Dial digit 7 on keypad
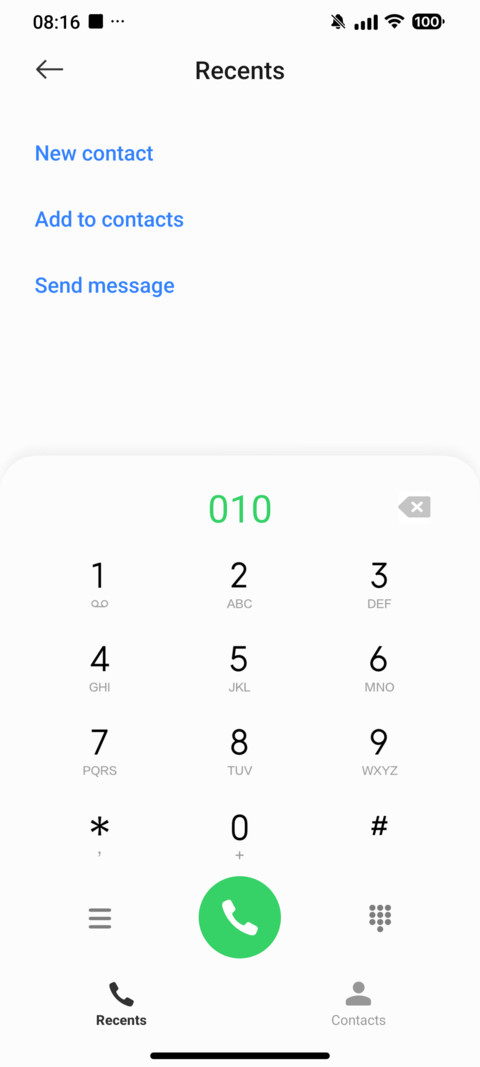This screenshot has width=480, height=1067. [99, 752]
